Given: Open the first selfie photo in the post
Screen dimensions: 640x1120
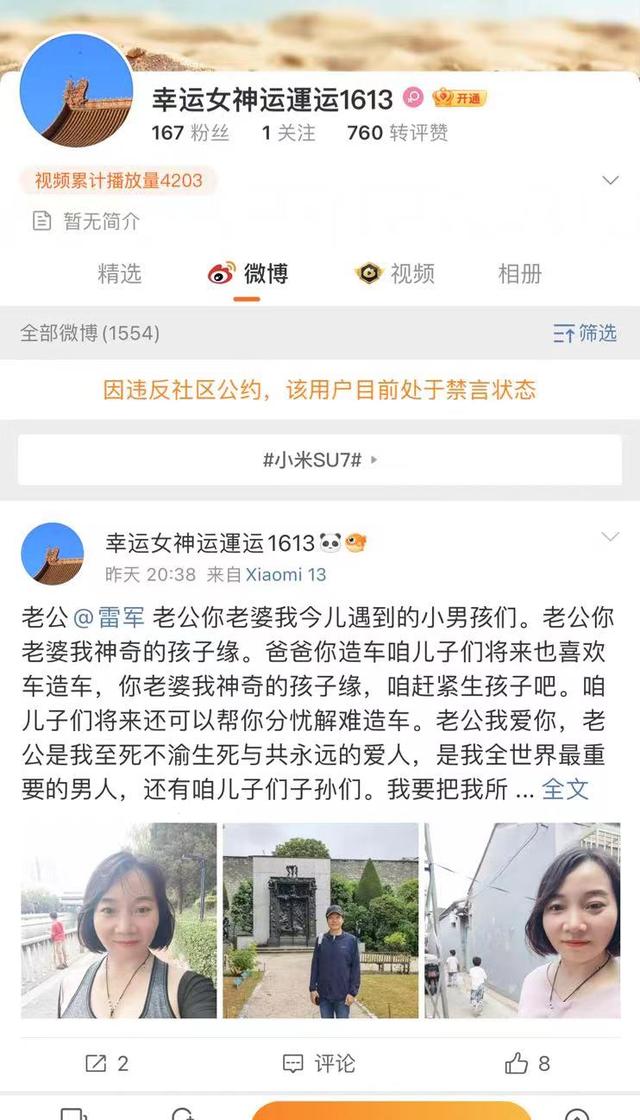Looking at the screenshot, I should pos(118,920).
